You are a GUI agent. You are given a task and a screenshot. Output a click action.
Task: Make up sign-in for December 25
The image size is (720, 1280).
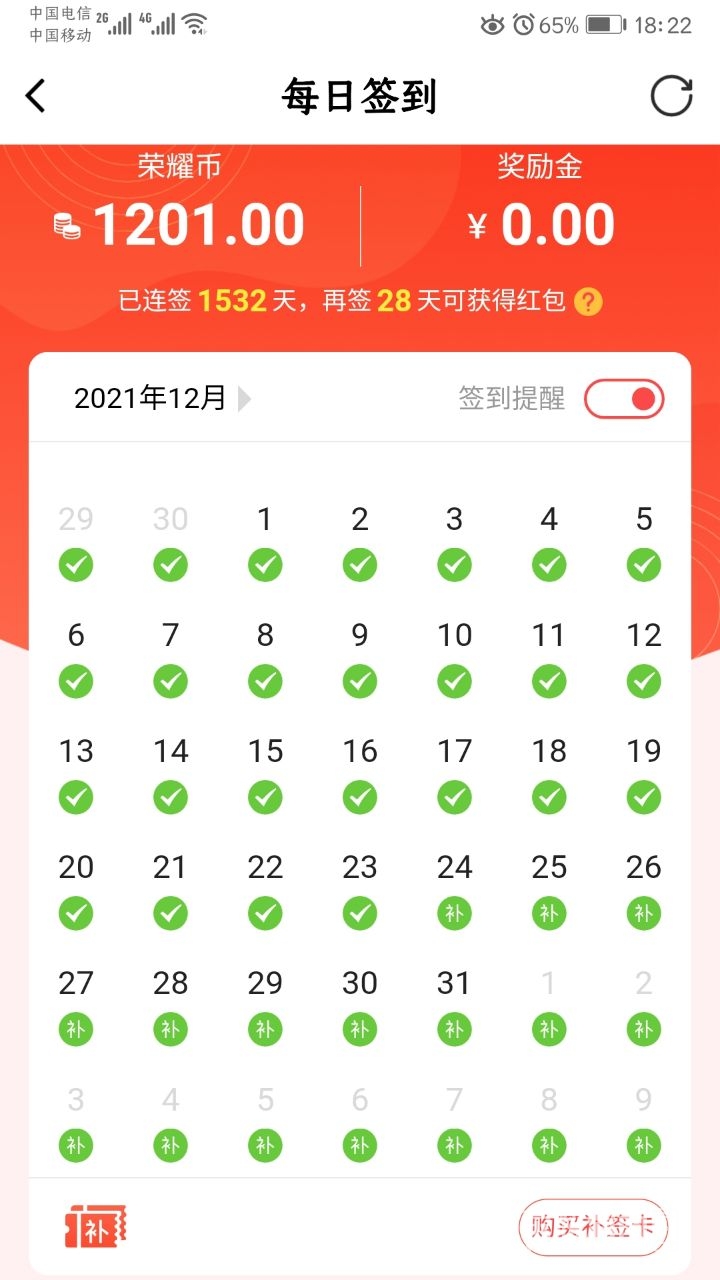pyautogui.click(x=549, y=913)
